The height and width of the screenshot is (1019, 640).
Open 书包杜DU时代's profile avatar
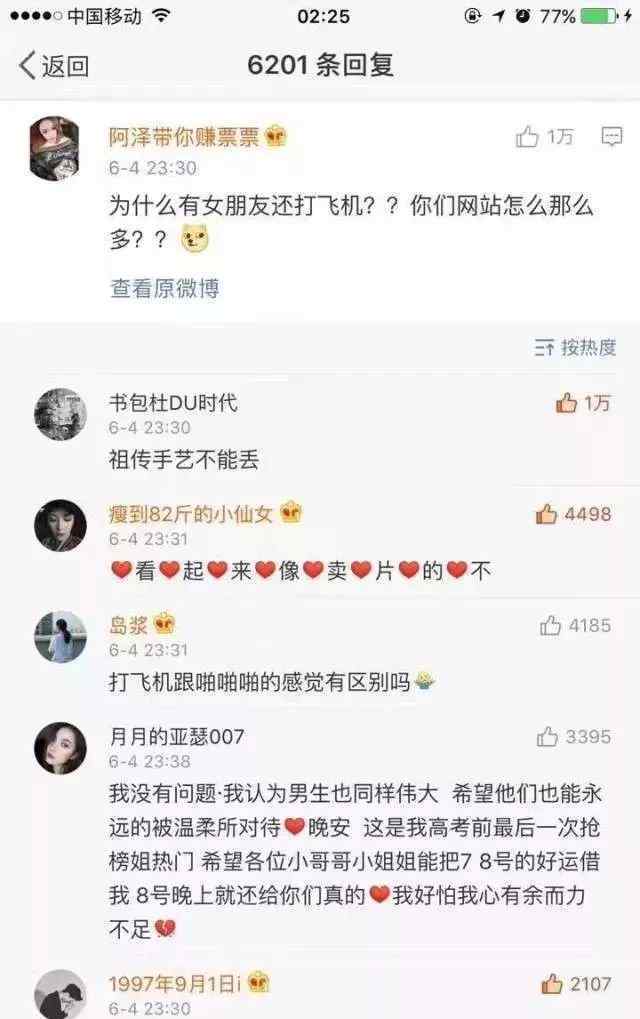pos(60,414)
